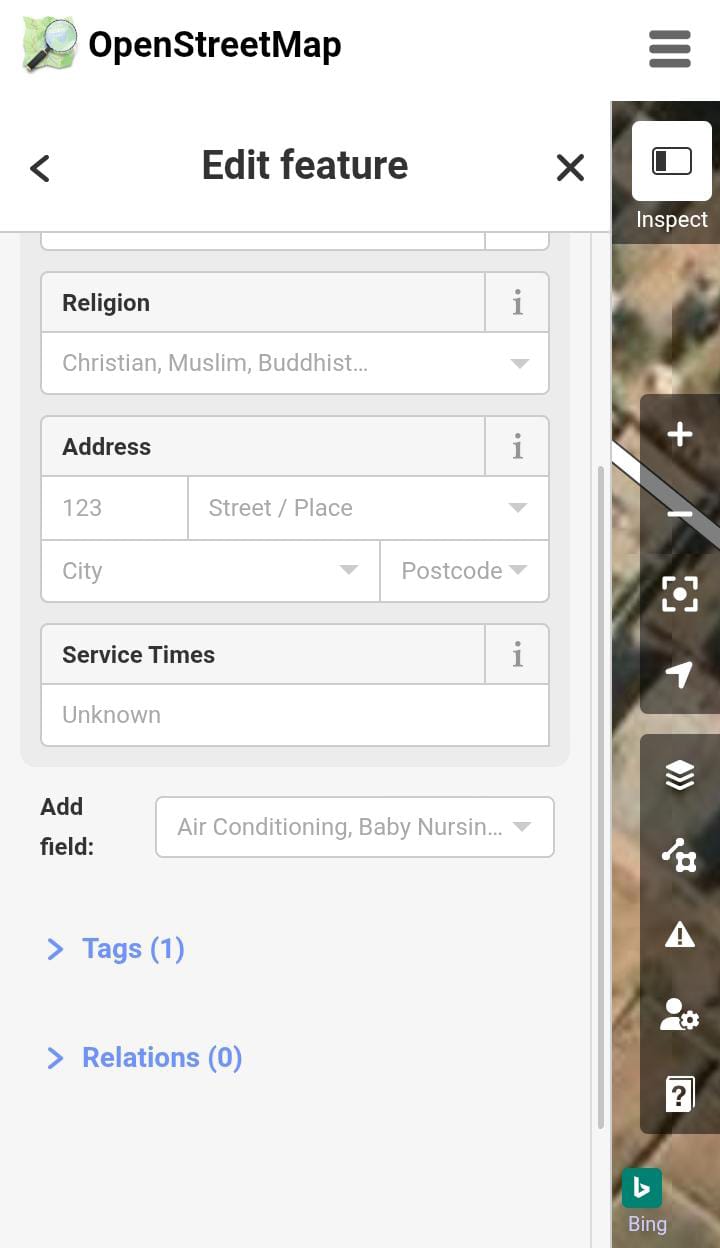Image resolution: width=720 pixels, height=1248 pixels.
Task: Close the Edit feature panel
Action: [x=570, y=167]
